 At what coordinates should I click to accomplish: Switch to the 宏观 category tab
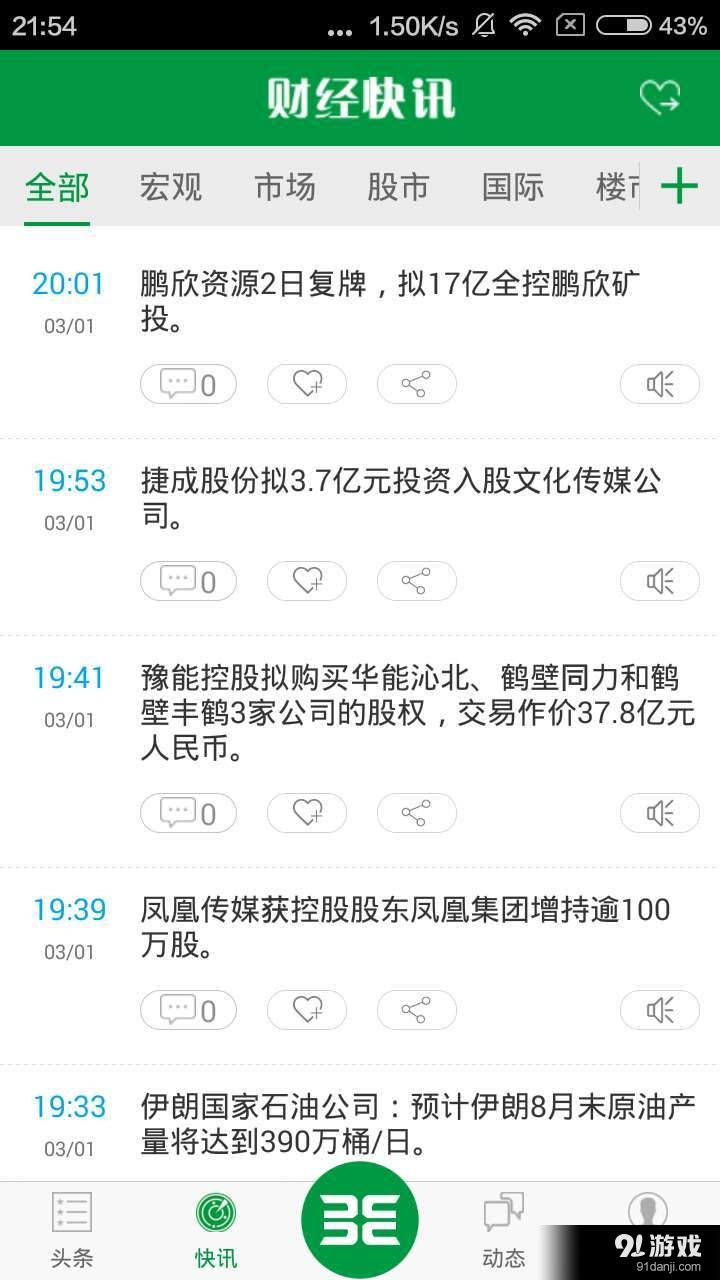(170, 186)
